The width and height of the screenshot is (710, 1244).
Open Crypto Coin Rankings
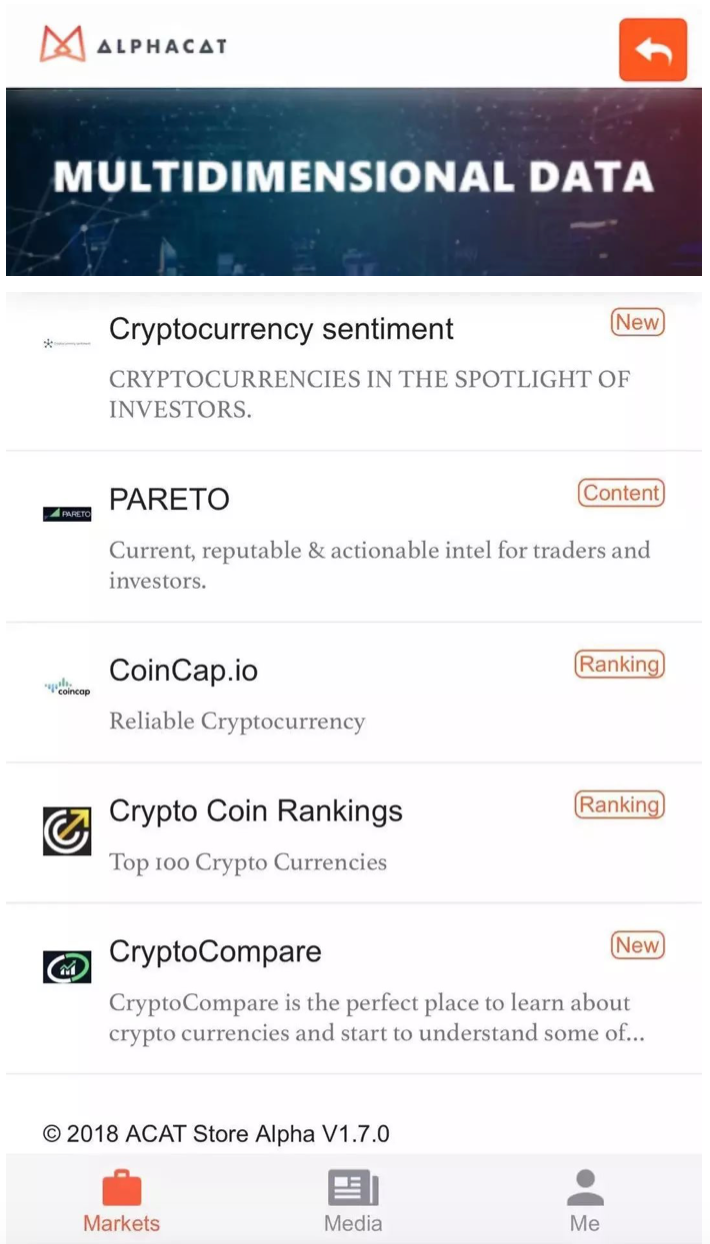pos(256,811)
